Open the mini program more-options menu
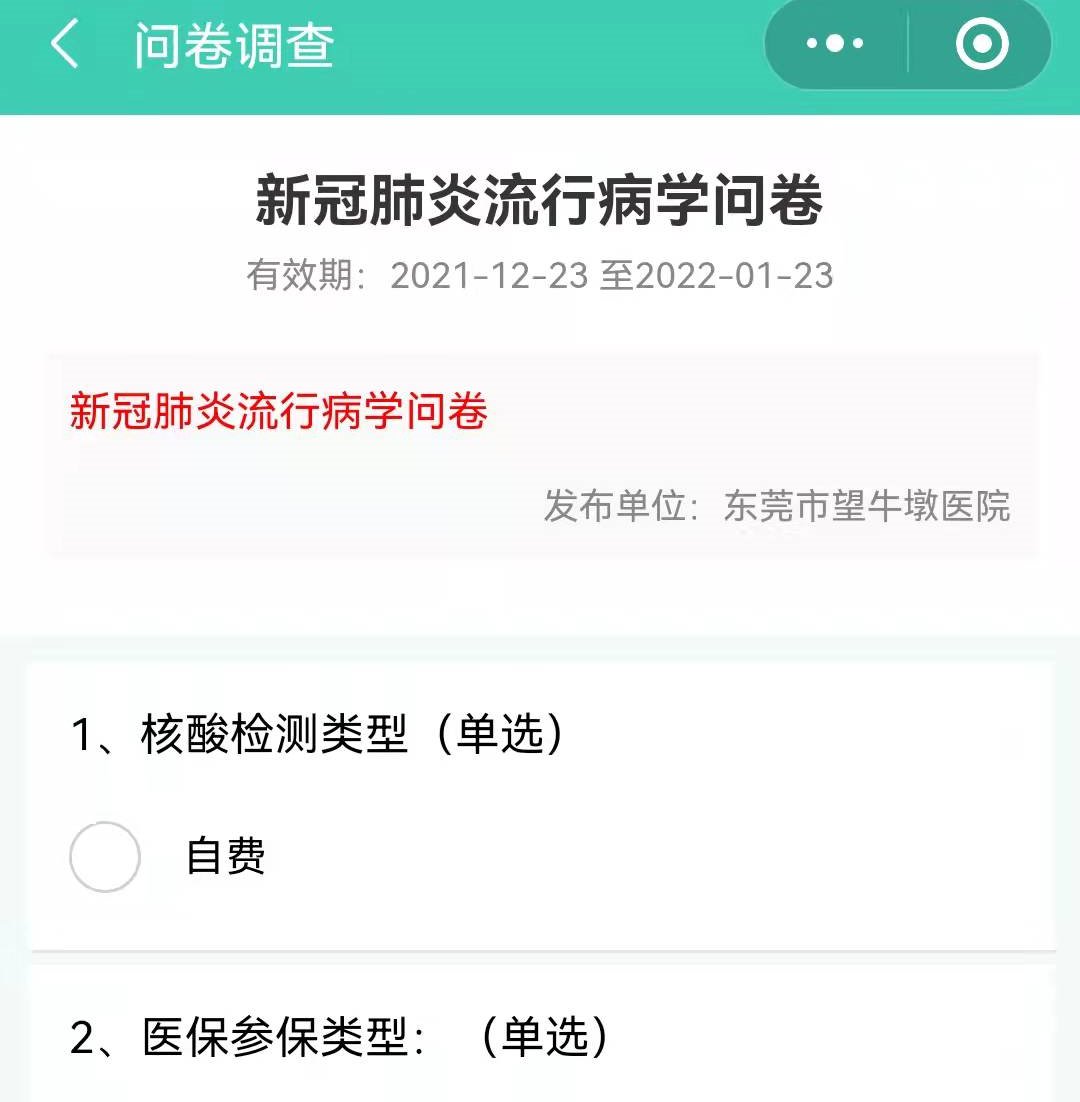This screenshot has width=1080, height=1102. click(x=835, y=44)
